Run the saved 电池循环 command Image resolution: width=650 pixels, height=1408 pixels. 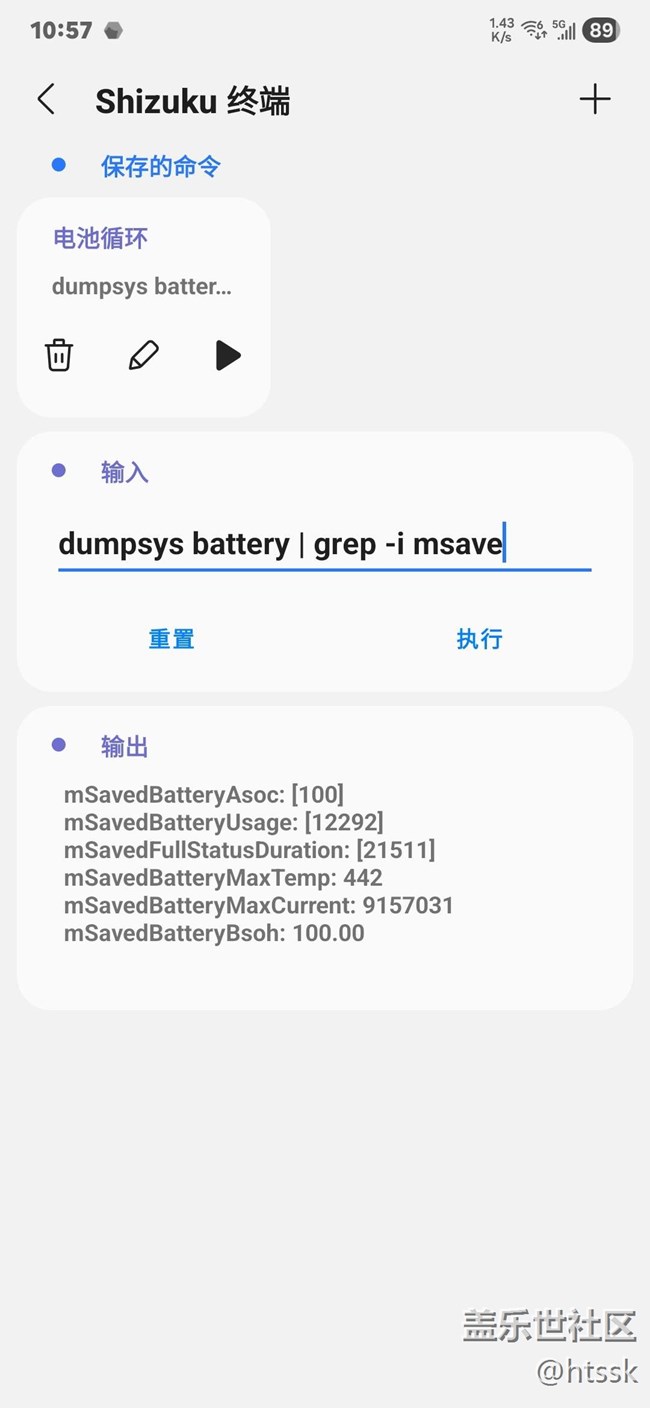229,355
